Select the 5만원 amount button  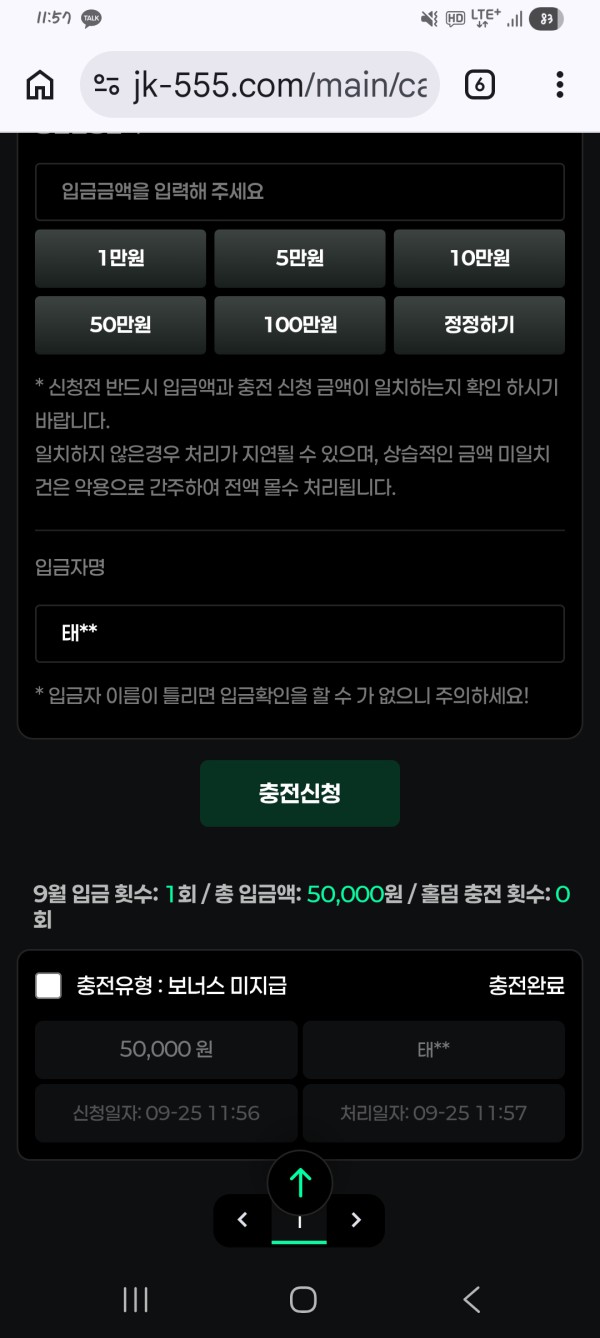[x=300, y=258]
